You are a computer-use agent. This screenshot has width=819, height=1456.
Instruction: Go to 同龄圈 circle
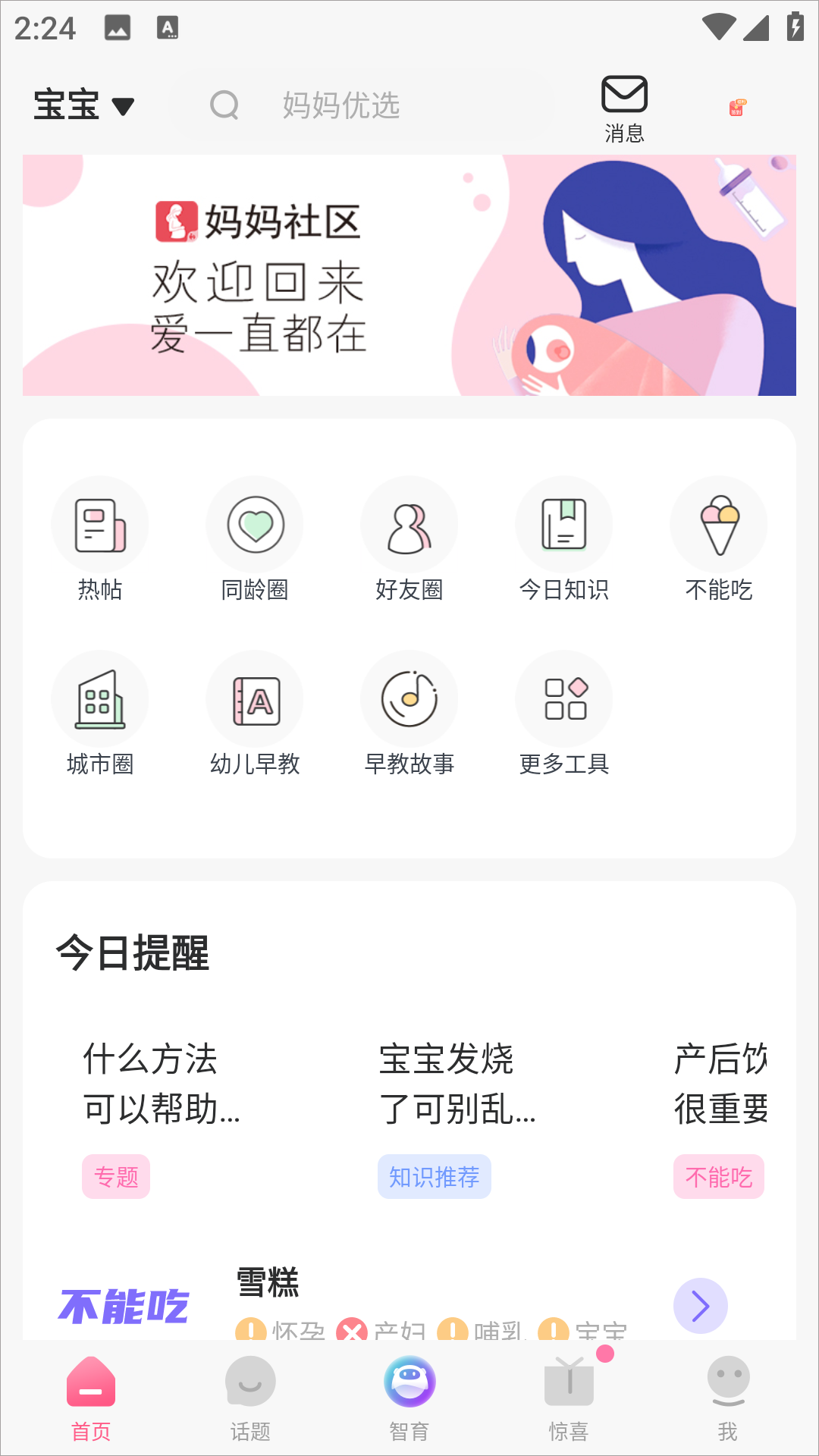pyautogui.click(x=255, y=538)
